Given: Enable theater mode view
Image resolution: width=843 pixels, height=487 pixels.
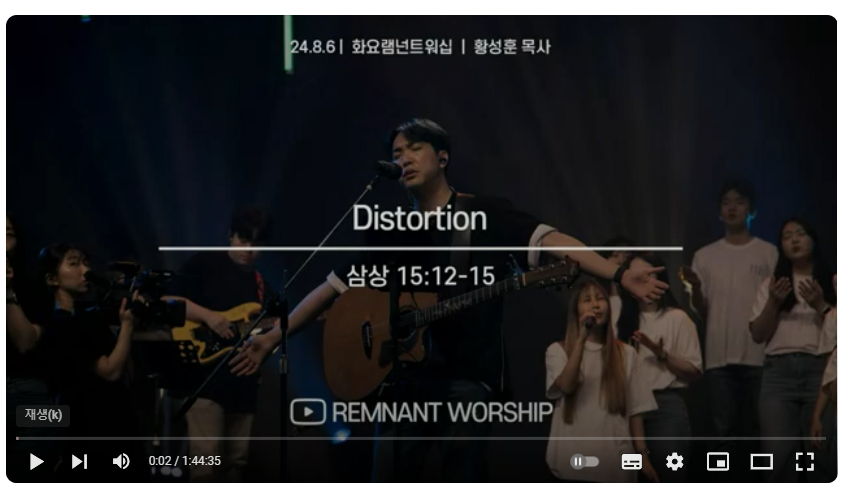Looking at the screenshot, I should click(762, 461).
